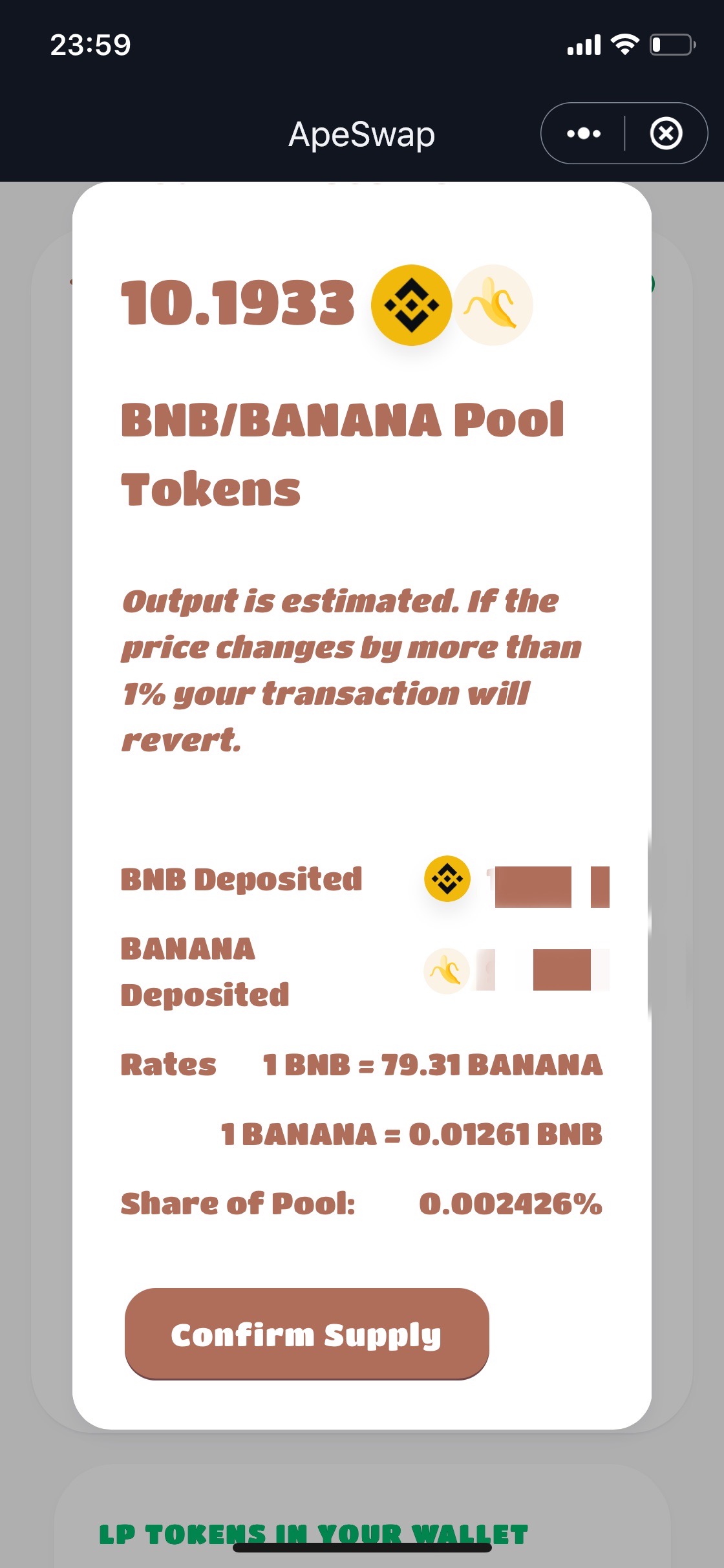Open the mini-program three-dot menu

(583, 134)
